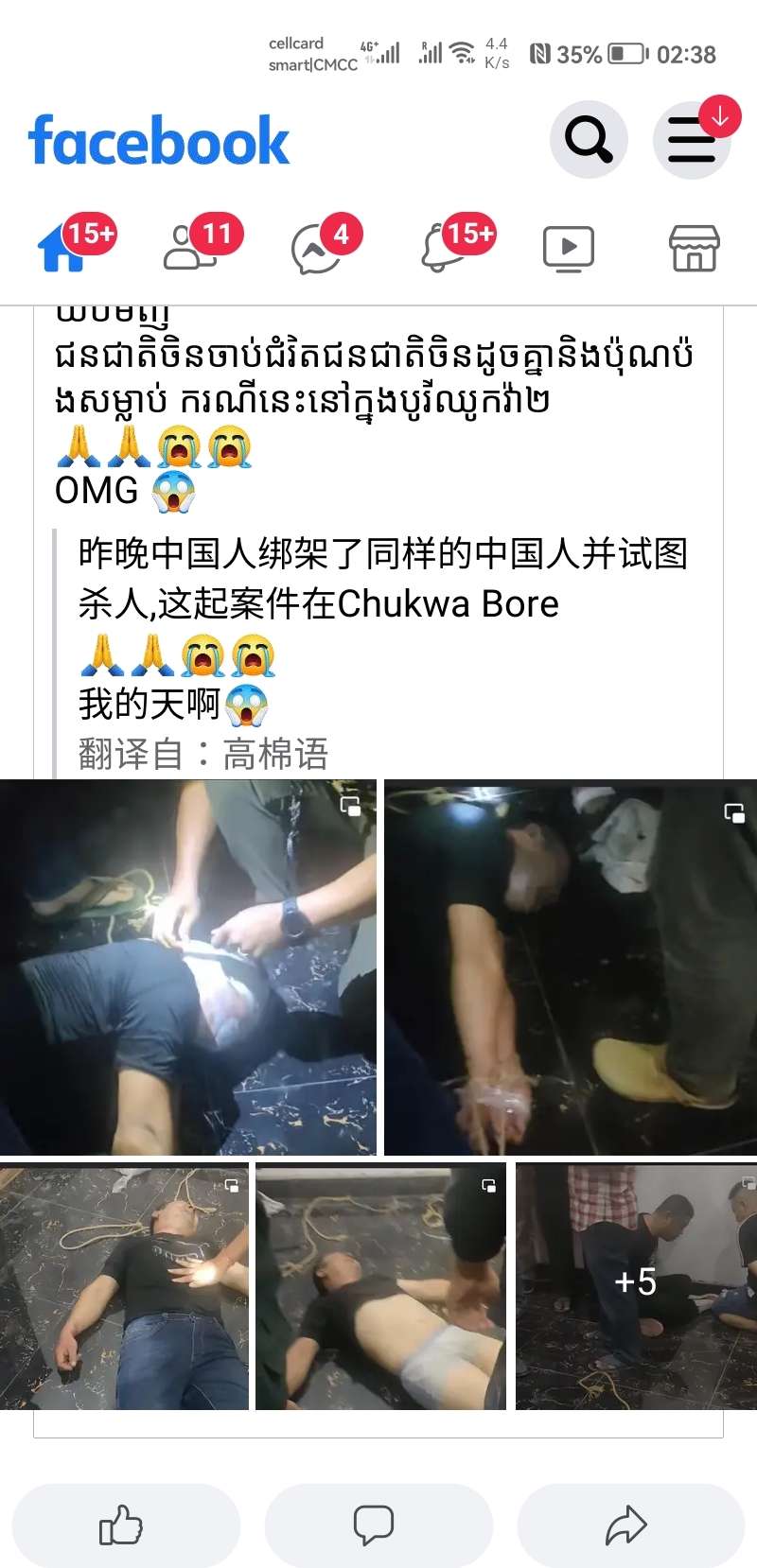Open the first large photo in the post
The image size is (757, 1568).
click(187, 967)
